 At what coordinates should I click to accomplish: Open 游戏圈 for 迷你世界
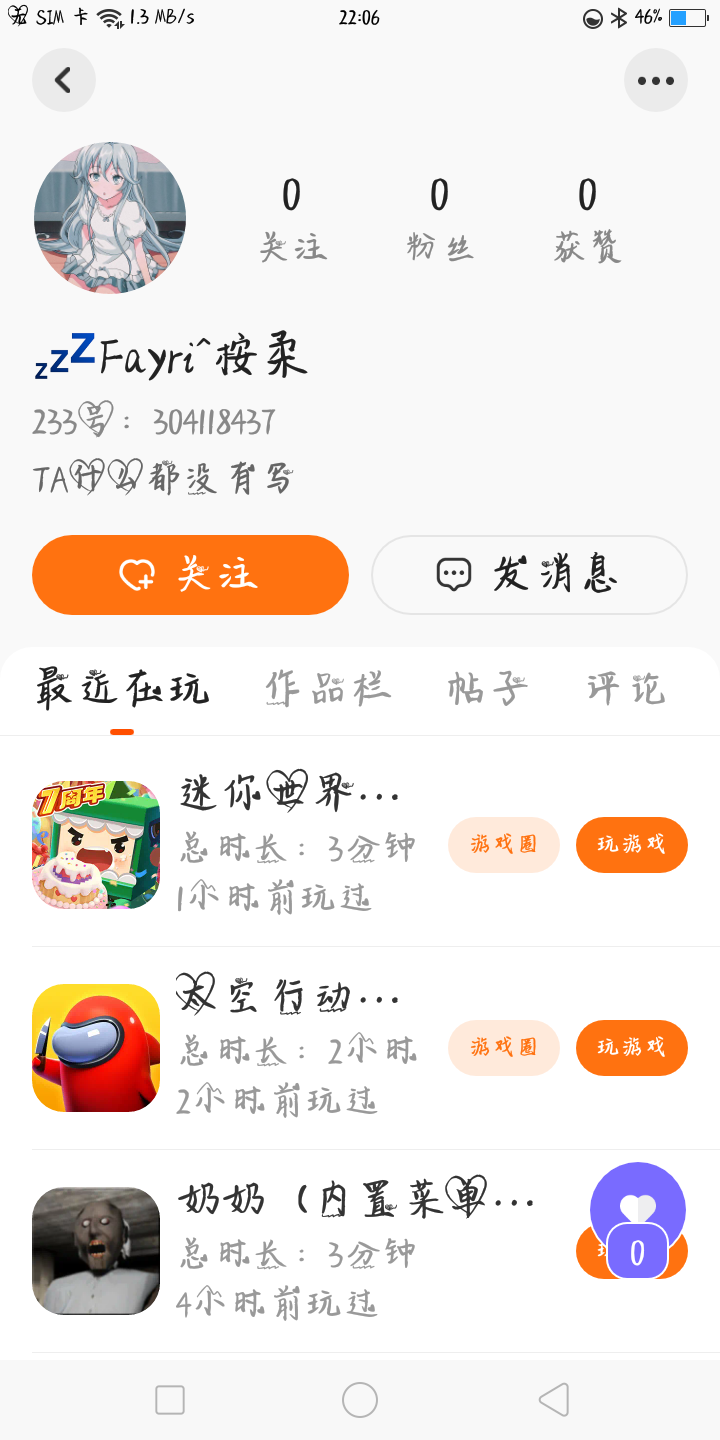(504, 845)
